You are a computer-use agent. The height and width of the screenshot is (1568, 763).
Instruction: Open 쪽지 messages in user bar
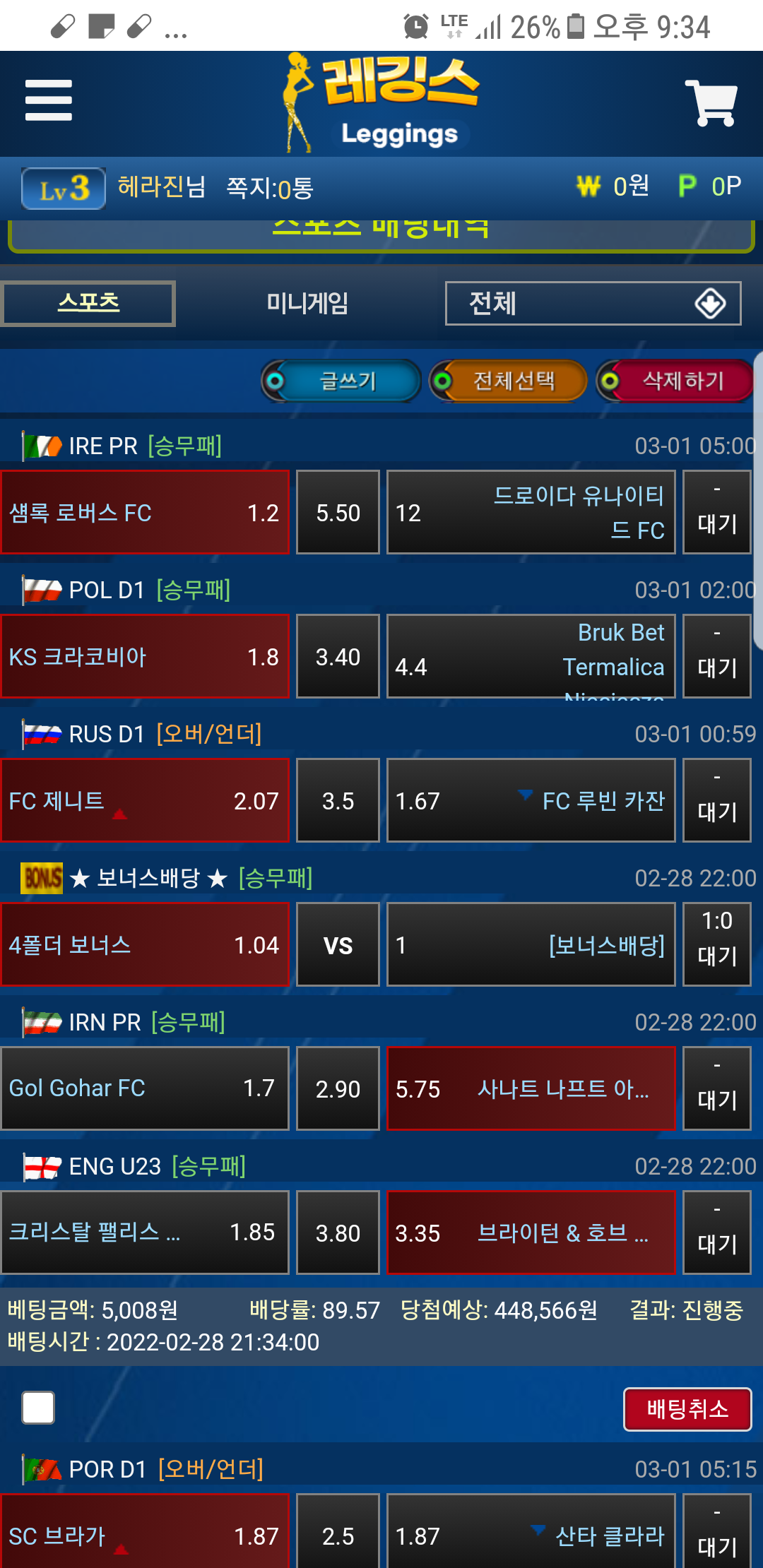pos(269,188)
